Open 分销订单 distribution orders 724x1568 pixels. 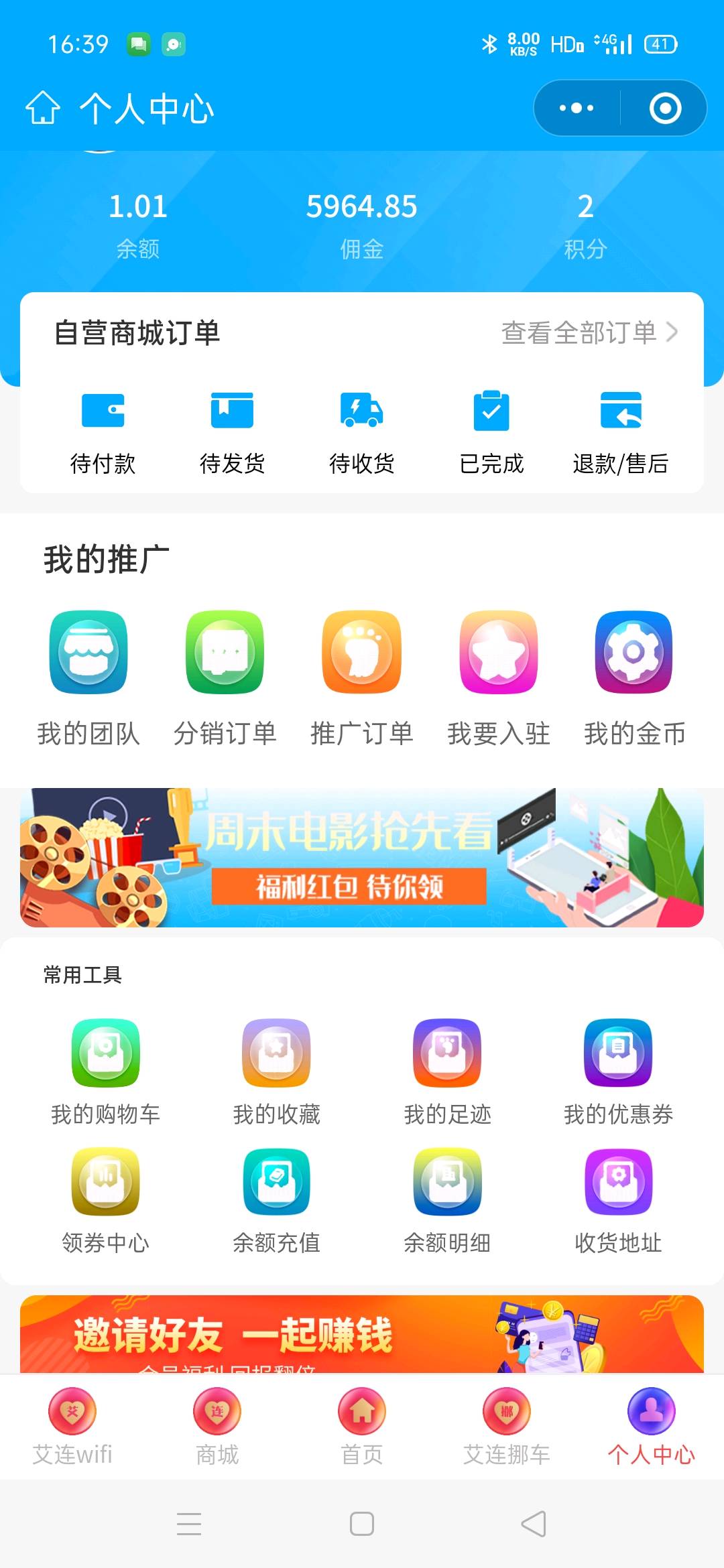[225, 678]
